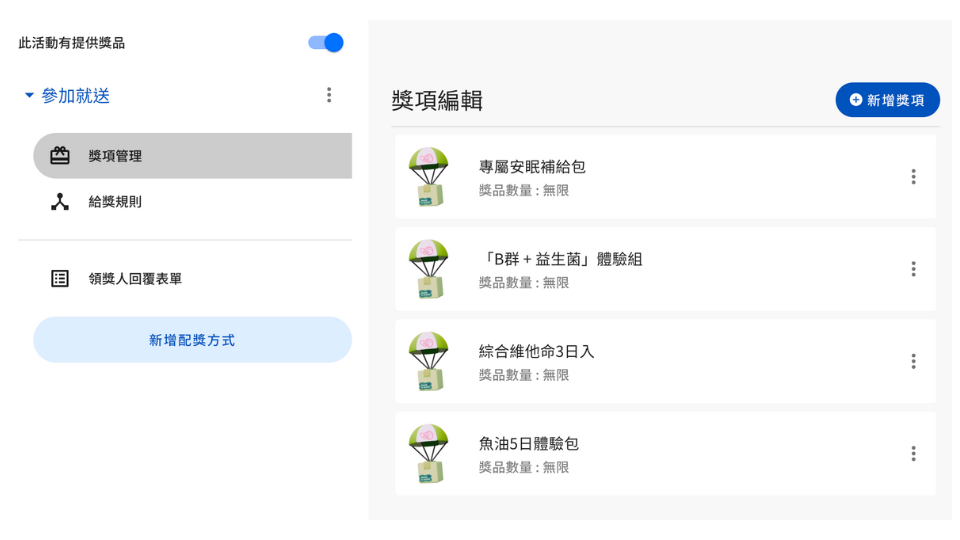
Task: Open more options for 魚油5日體驗包
Action: pyautogui.click(x=913, y=454)
